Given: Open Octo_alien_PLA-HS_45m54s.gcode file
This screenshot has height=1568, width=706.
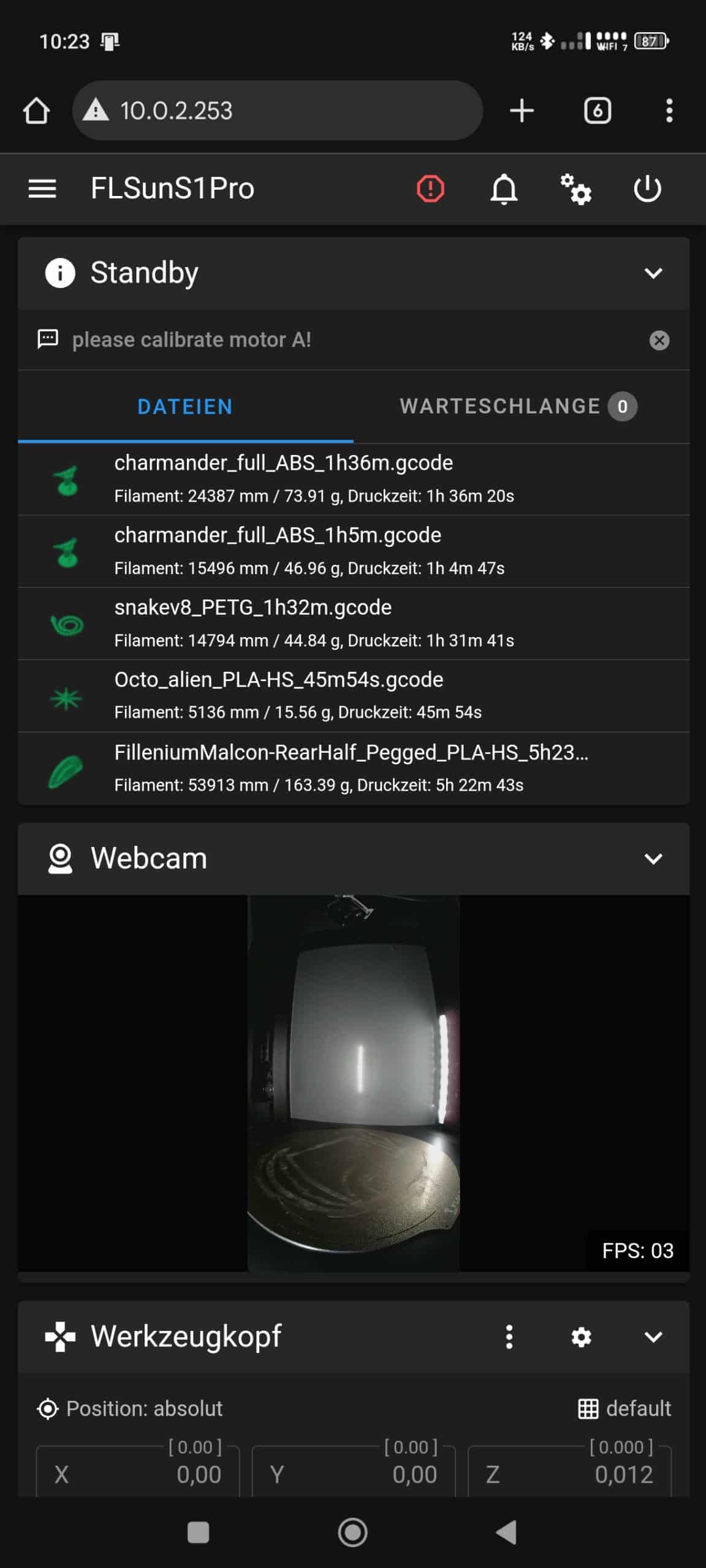Looking at the screenshot, I should point(354,696).
